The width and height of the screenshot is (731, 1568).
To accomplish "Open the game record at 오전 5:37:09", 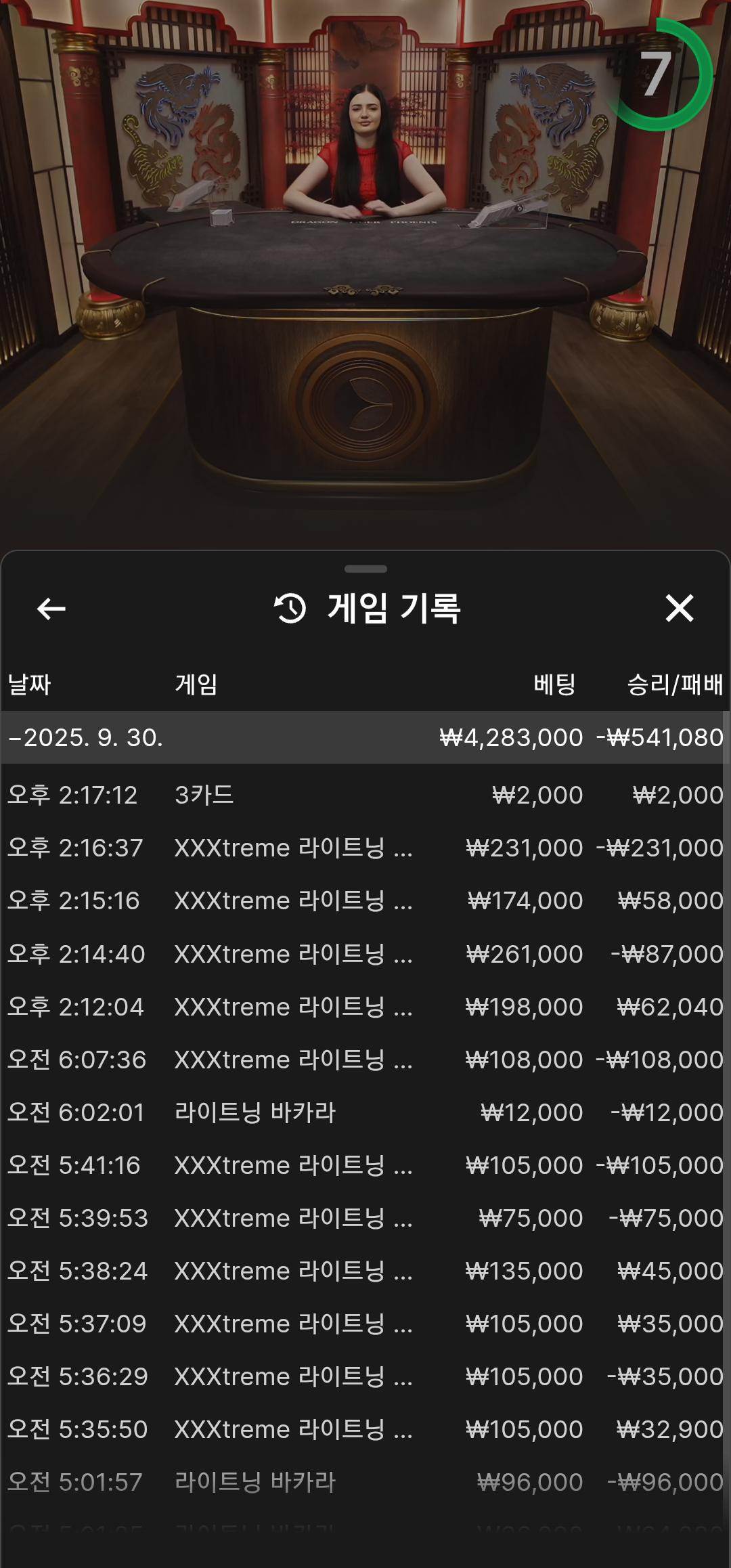I will (365, 1324).
